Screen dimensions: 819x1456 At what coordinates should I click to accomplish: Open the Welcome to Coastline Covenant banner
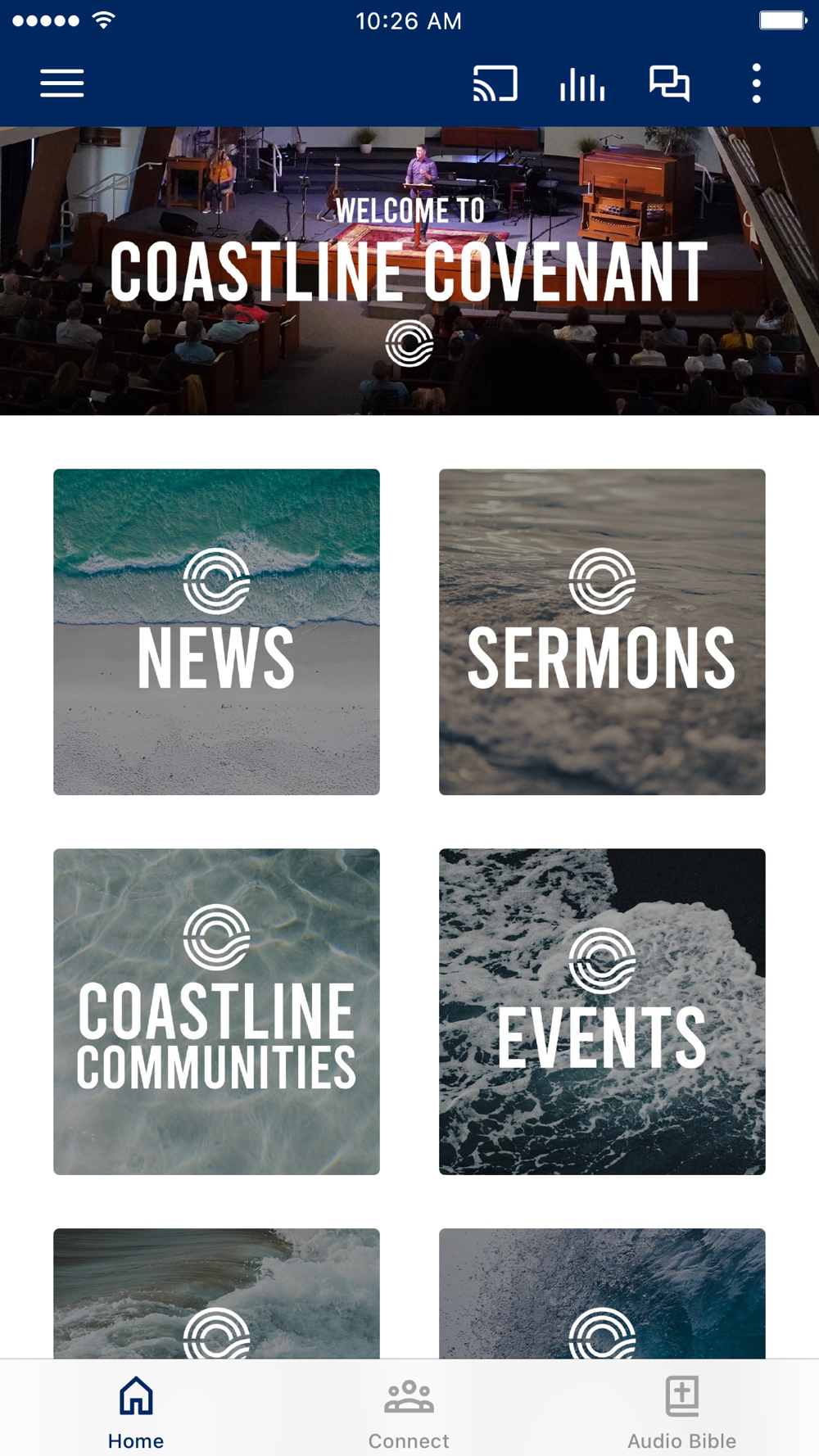409,271
